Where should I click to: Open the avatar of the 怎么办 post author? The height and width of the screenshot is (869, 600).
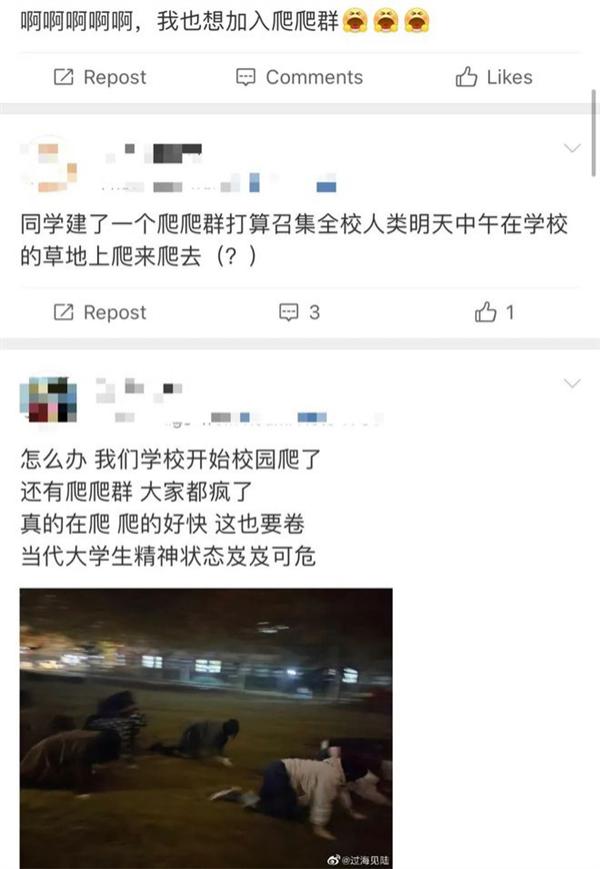(x=48, y=400)
